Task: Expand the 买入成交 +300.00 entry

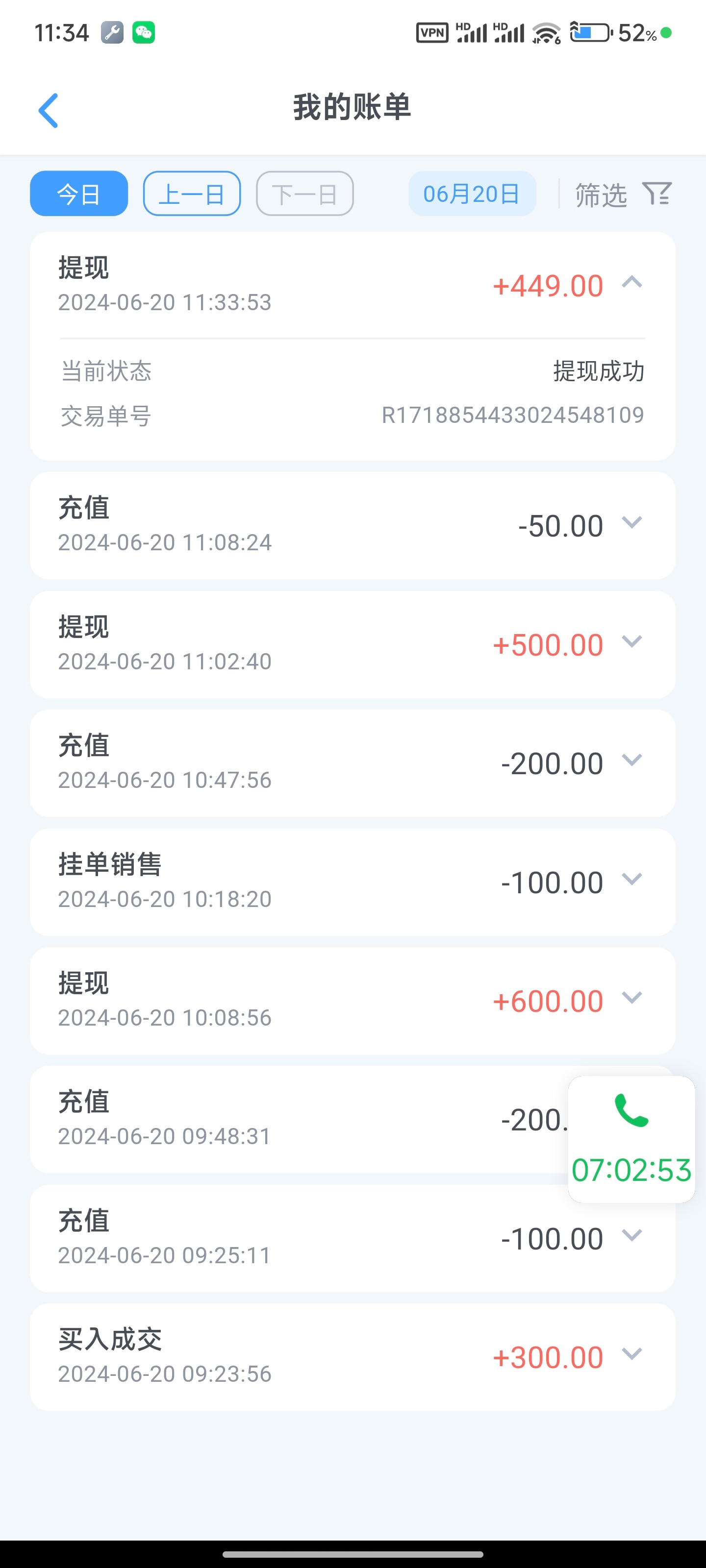Action: pyautogui.click(x=631, y=1354)
